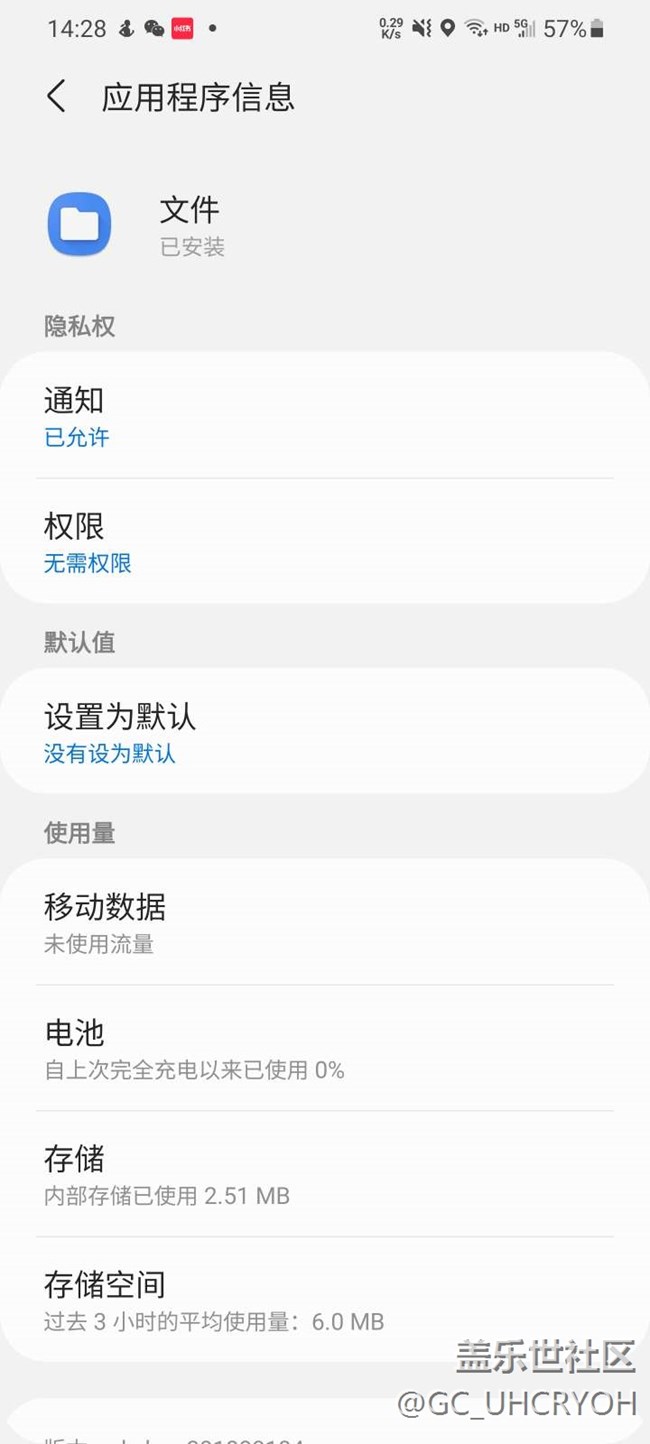Open 存储 details
This screenshot has width=650, height=1444.
[x=324, y=1174]
